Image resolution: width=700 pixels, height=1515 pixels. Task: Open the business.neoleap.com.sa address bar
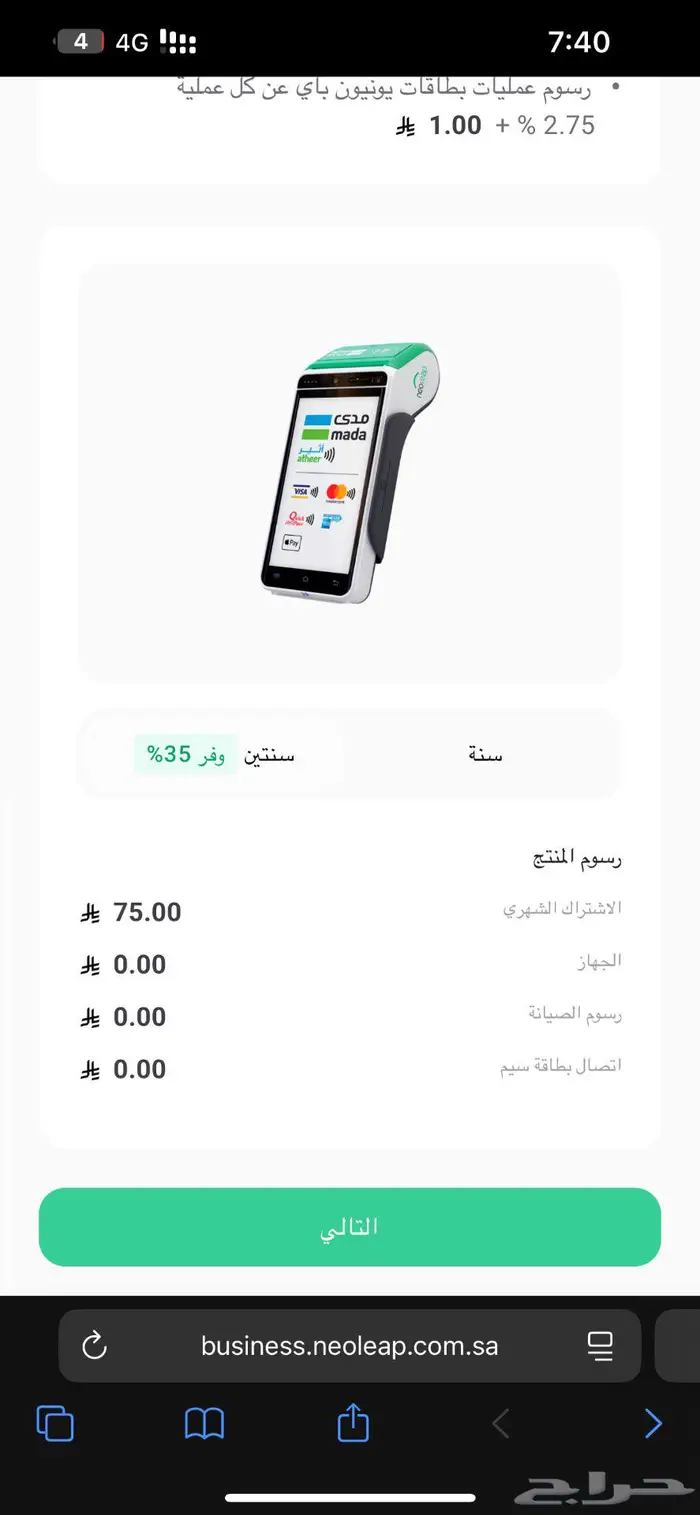tap(349, 1346)
